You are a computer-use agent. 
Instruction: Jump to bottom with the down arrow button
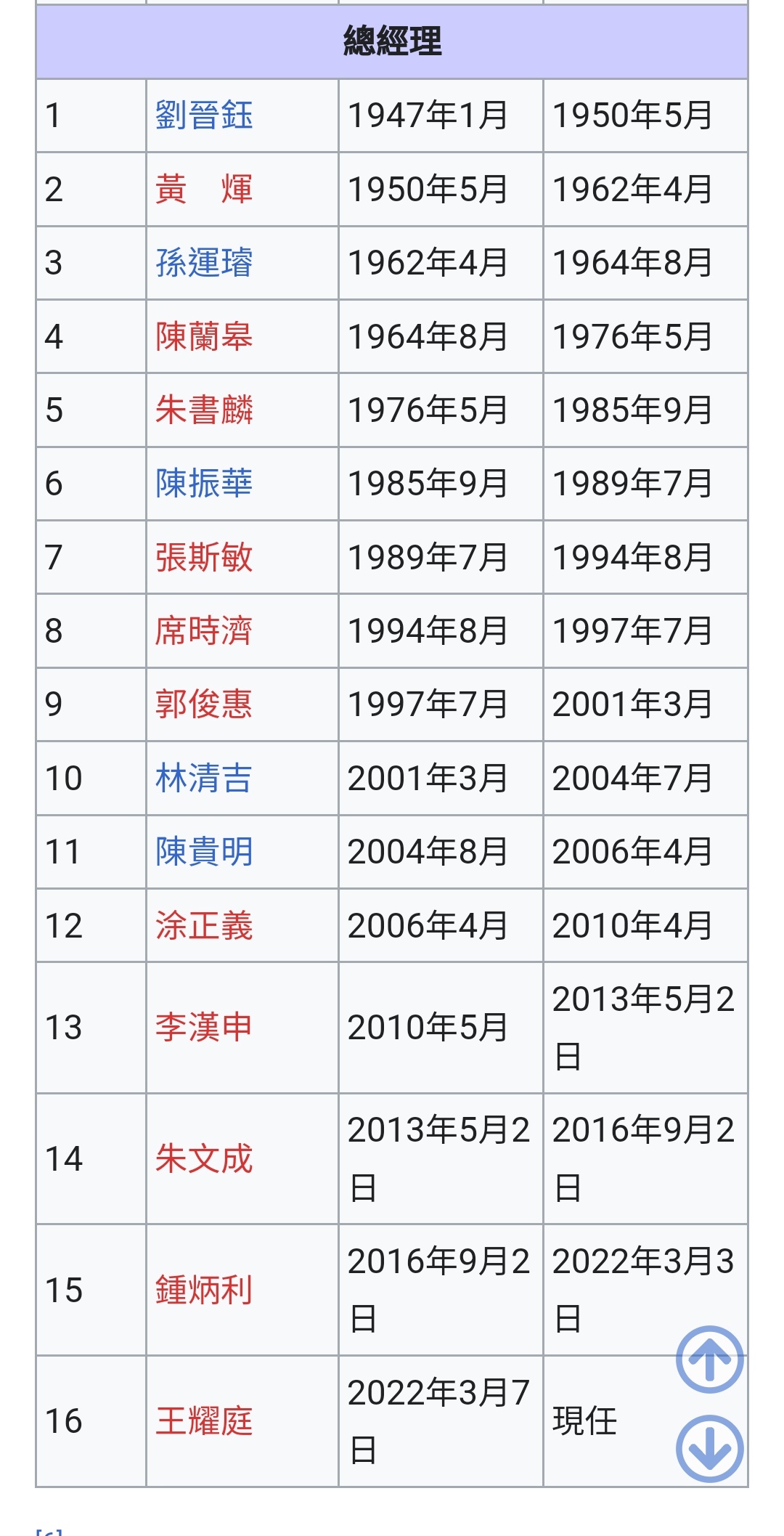coord(709,1449)
